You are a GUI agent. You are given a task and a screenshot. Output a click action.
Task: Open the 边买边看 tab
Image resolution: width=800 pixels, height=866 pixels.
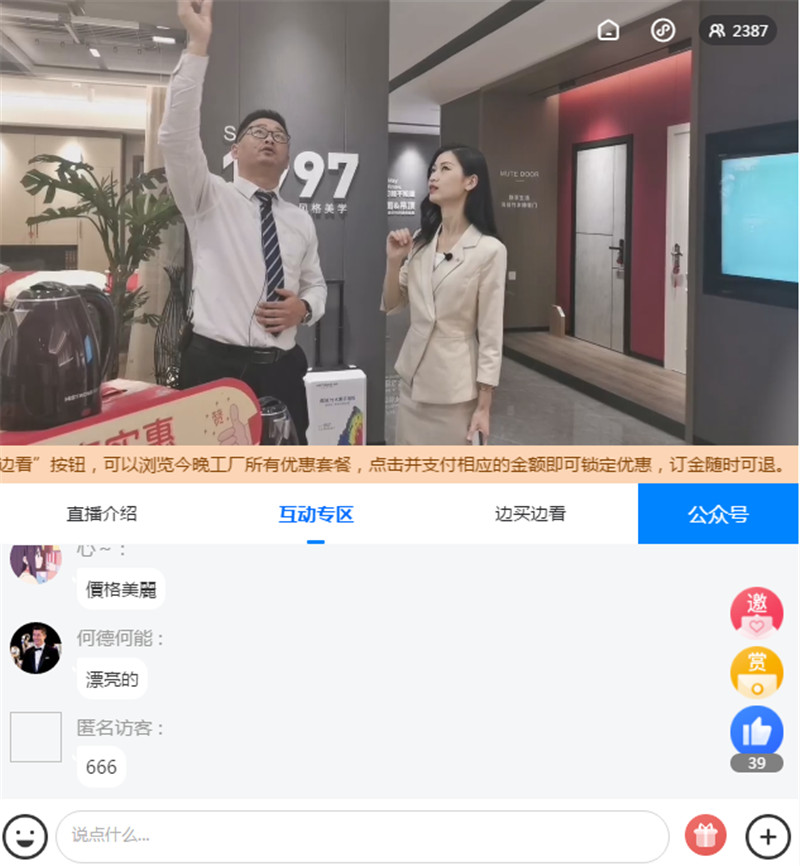pos(530,514)
